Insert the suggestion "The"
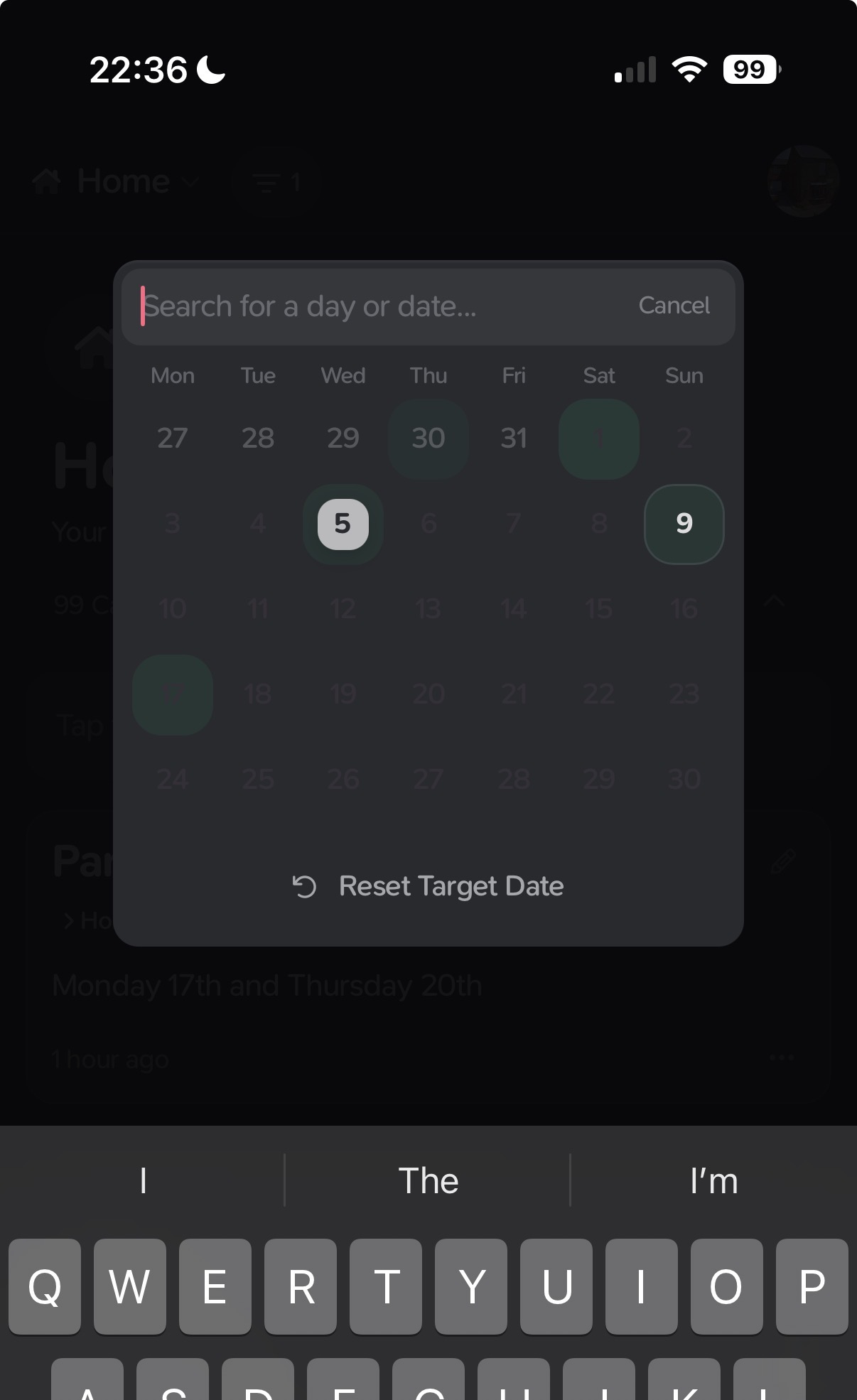The image size is (857, 1400). pos(428,1180)
